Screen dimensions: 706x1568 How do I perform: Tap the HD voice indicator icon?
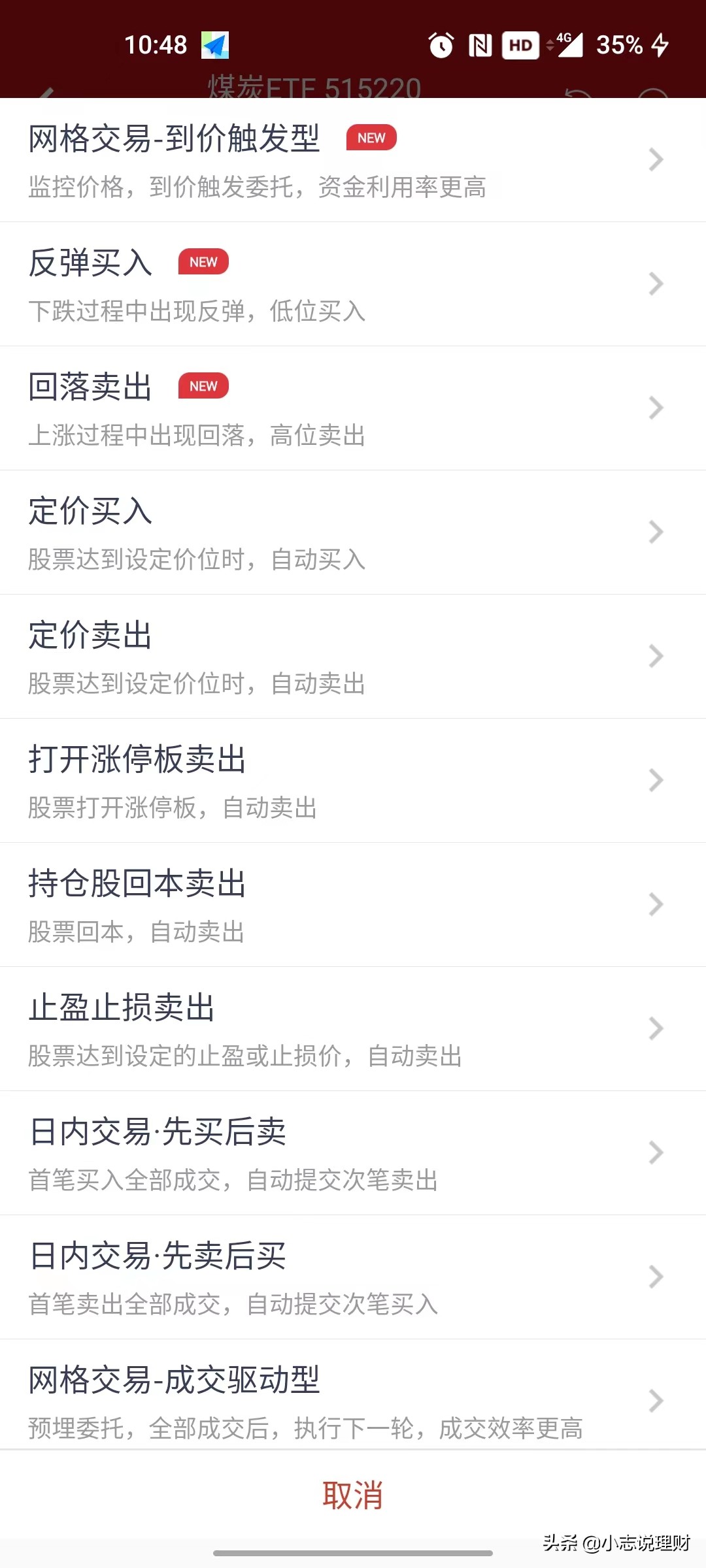[520, 44]
